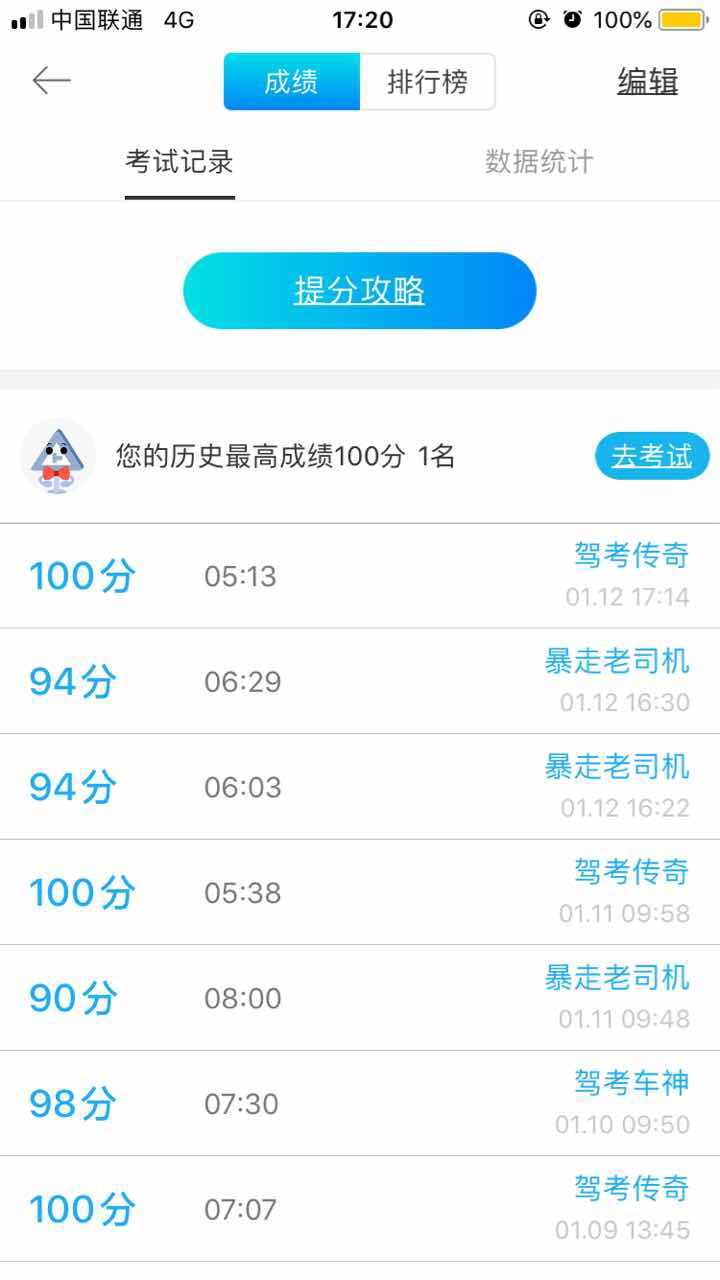Open the 98分 record from 01.10 09:50

(360, 1103)
